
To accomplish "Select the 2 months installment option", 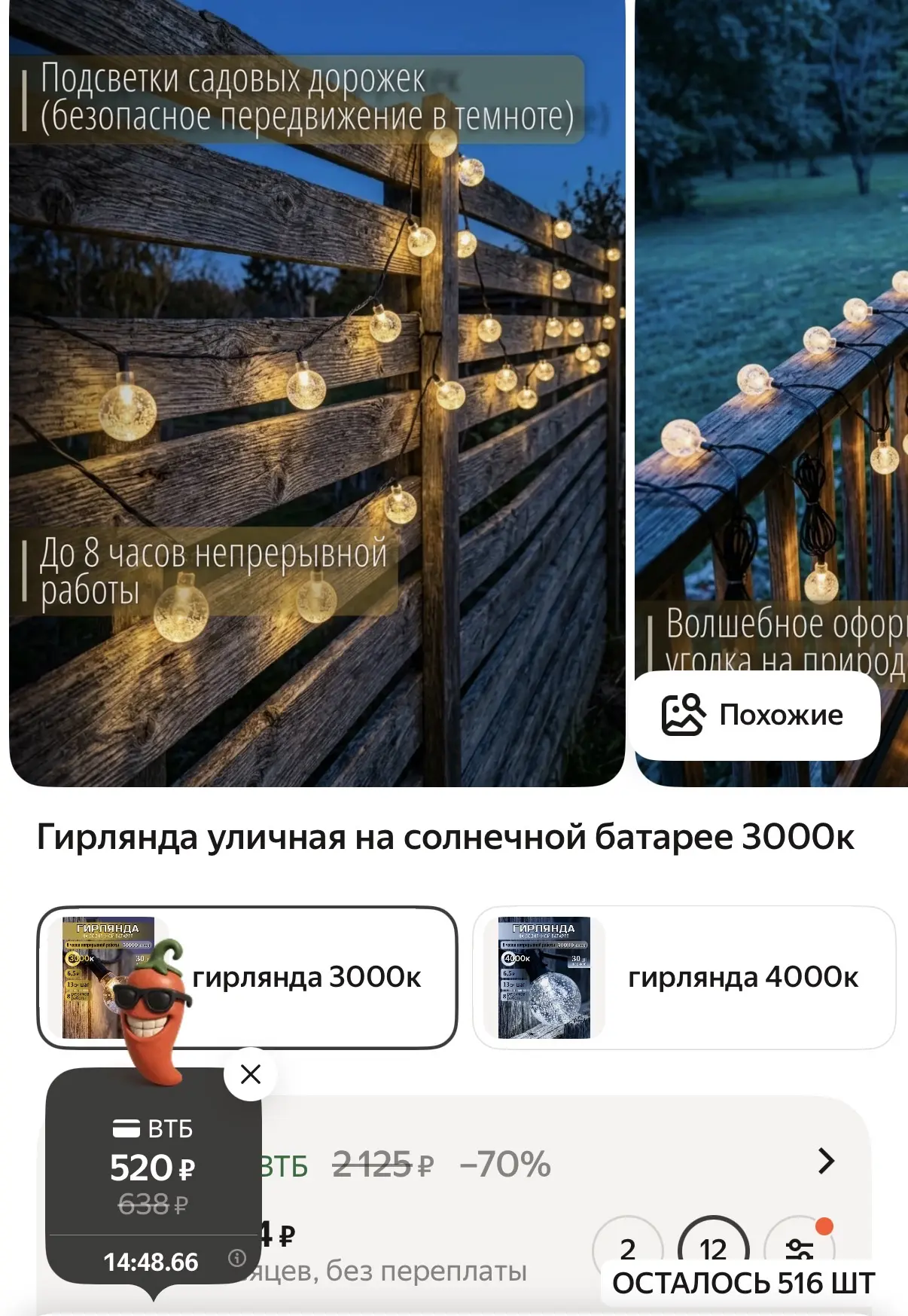I will [628, 1247].
